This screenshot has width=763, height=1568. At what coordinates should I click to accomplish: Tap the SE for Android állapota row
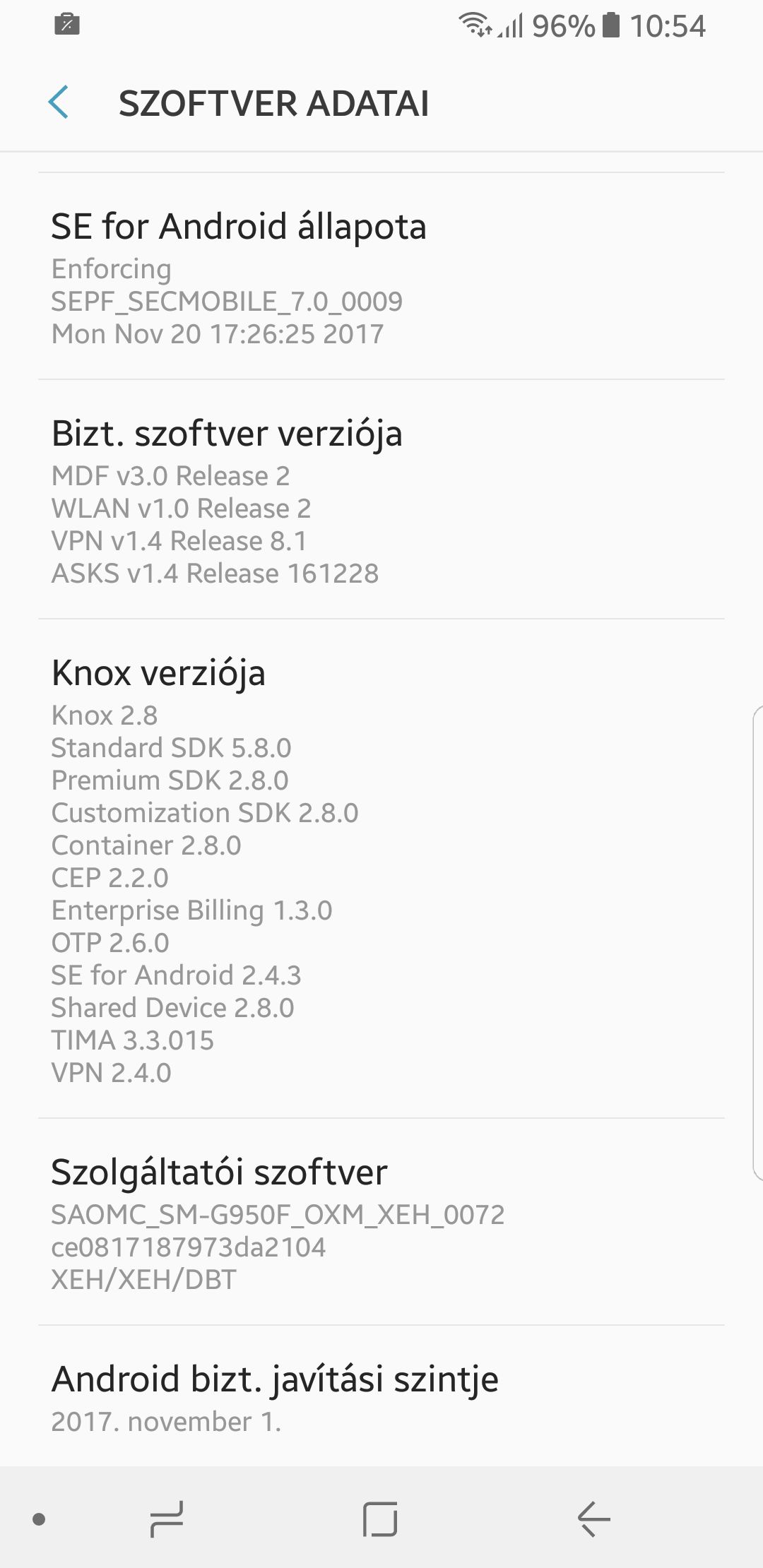coord(381,276)
